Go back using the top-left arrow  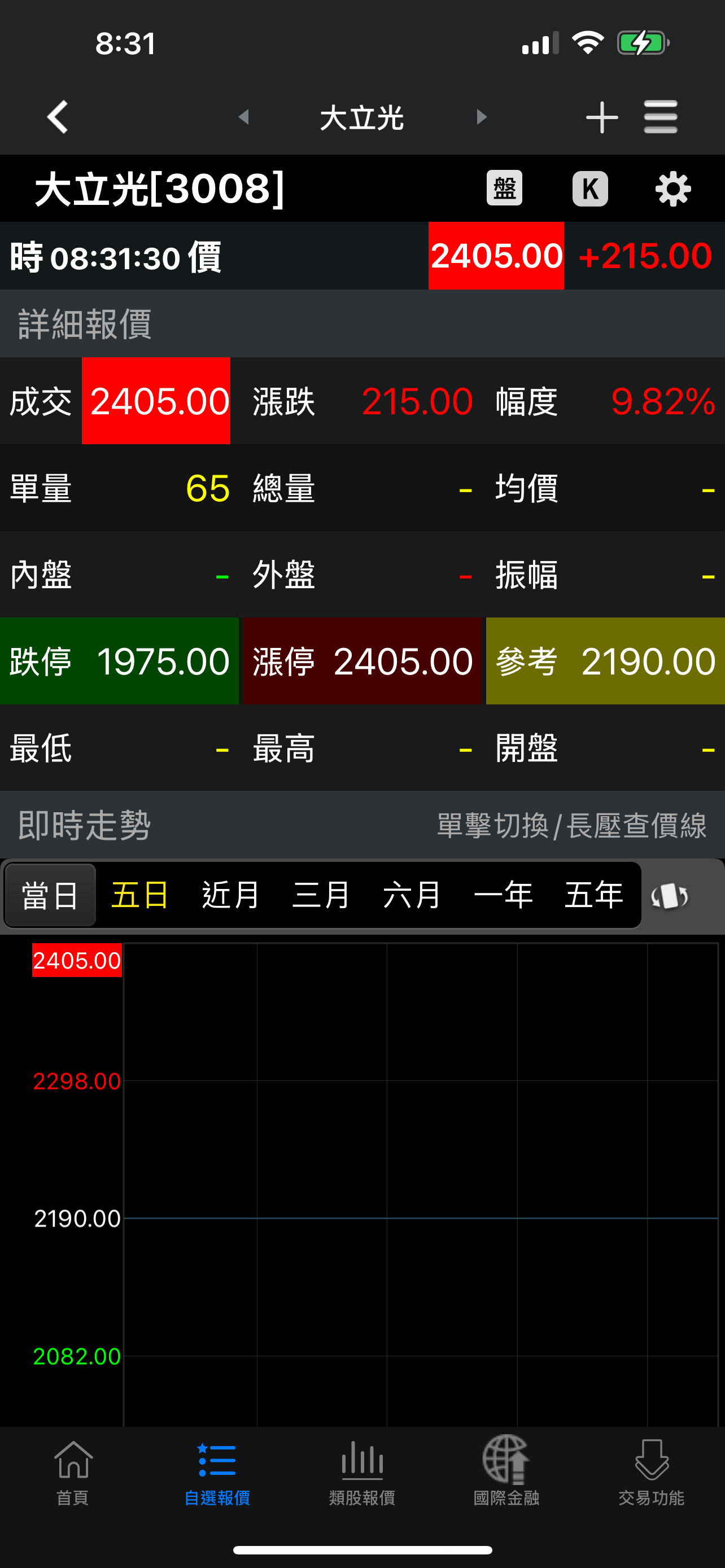(57, 117)
